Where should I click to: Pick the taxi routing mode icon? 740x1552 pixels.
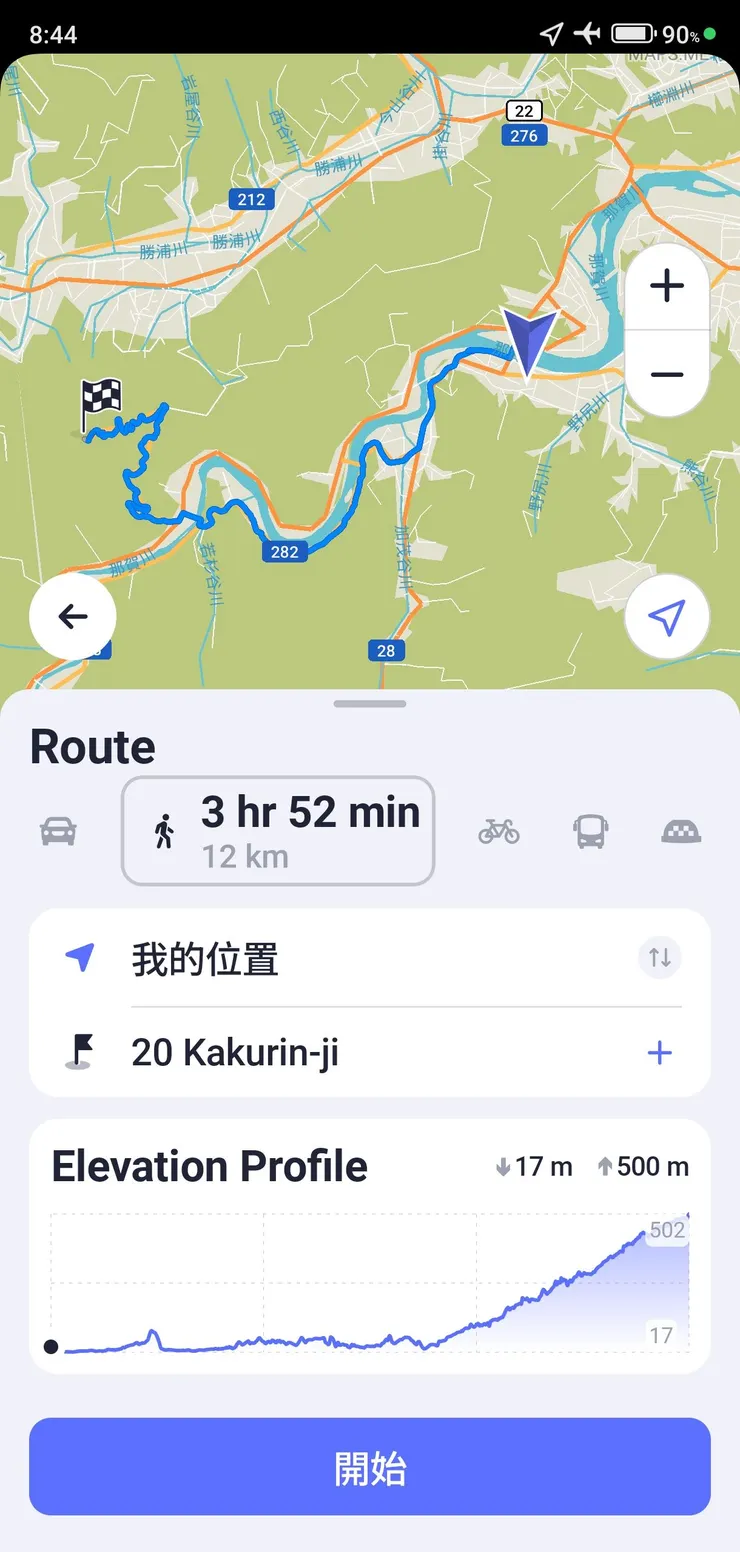pos(680,831)
